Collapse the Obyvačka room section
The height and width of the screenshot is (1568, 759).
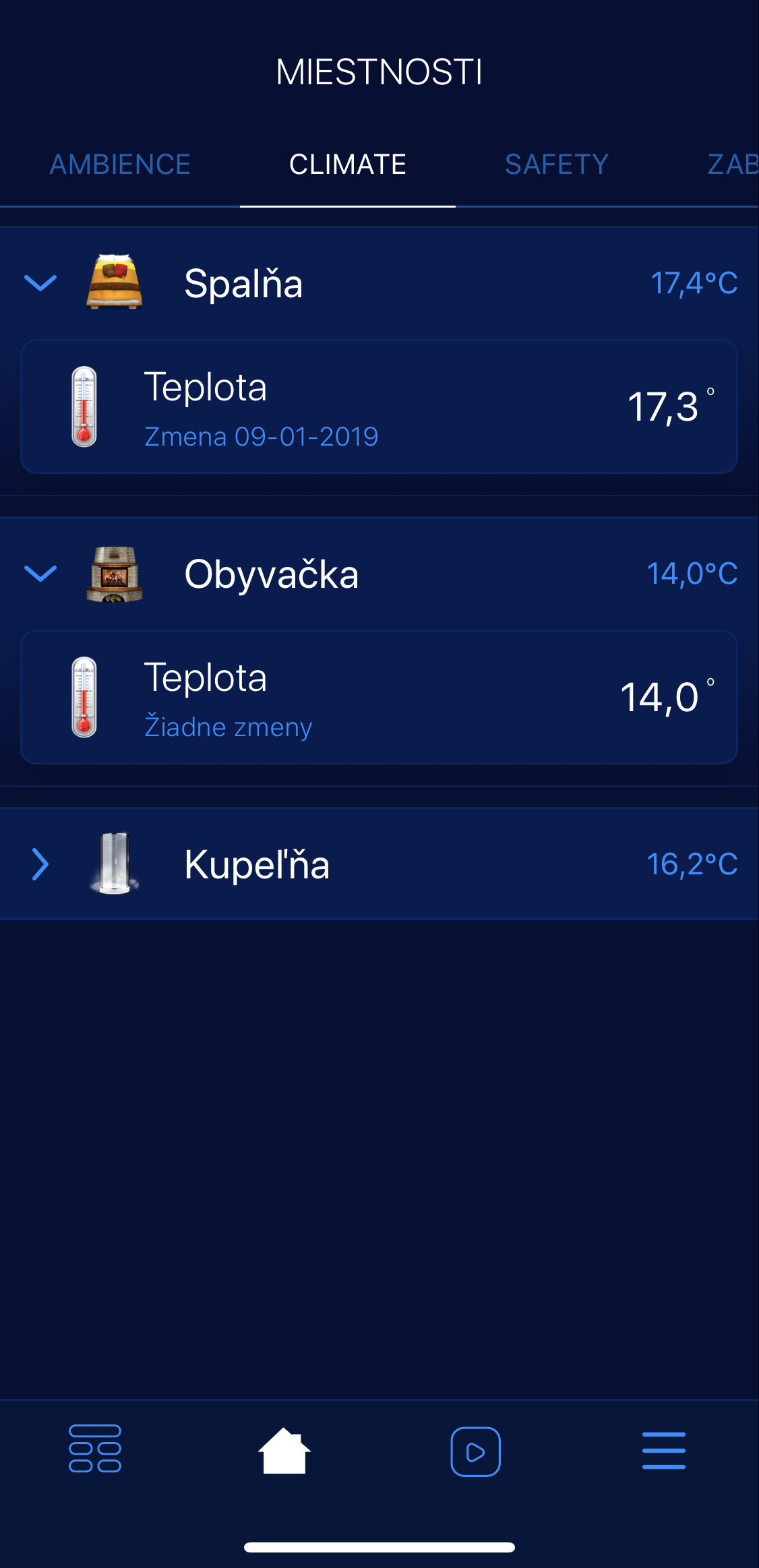click(x=40, y=574)
